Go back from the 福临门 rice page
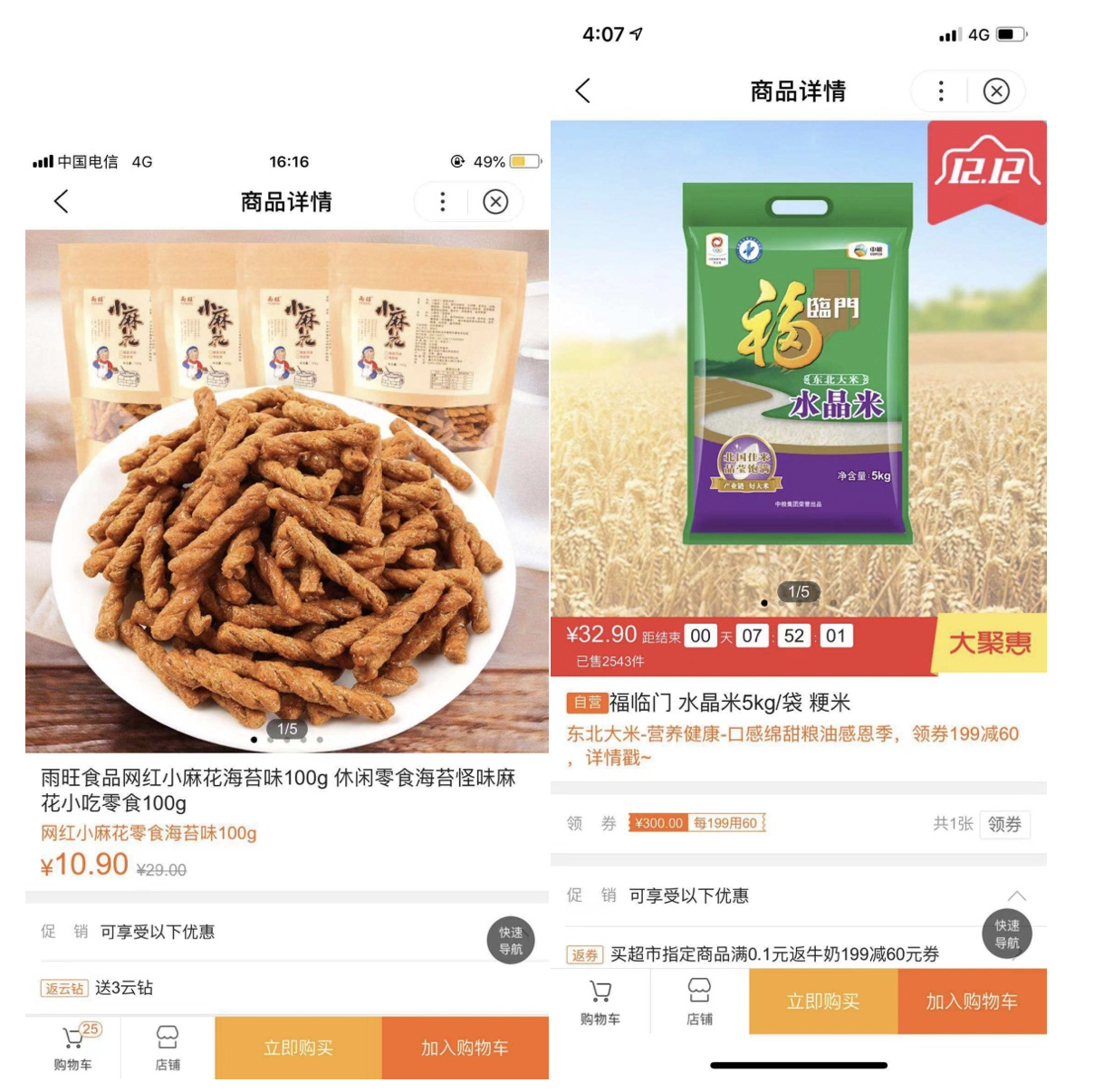 (583, 91)
